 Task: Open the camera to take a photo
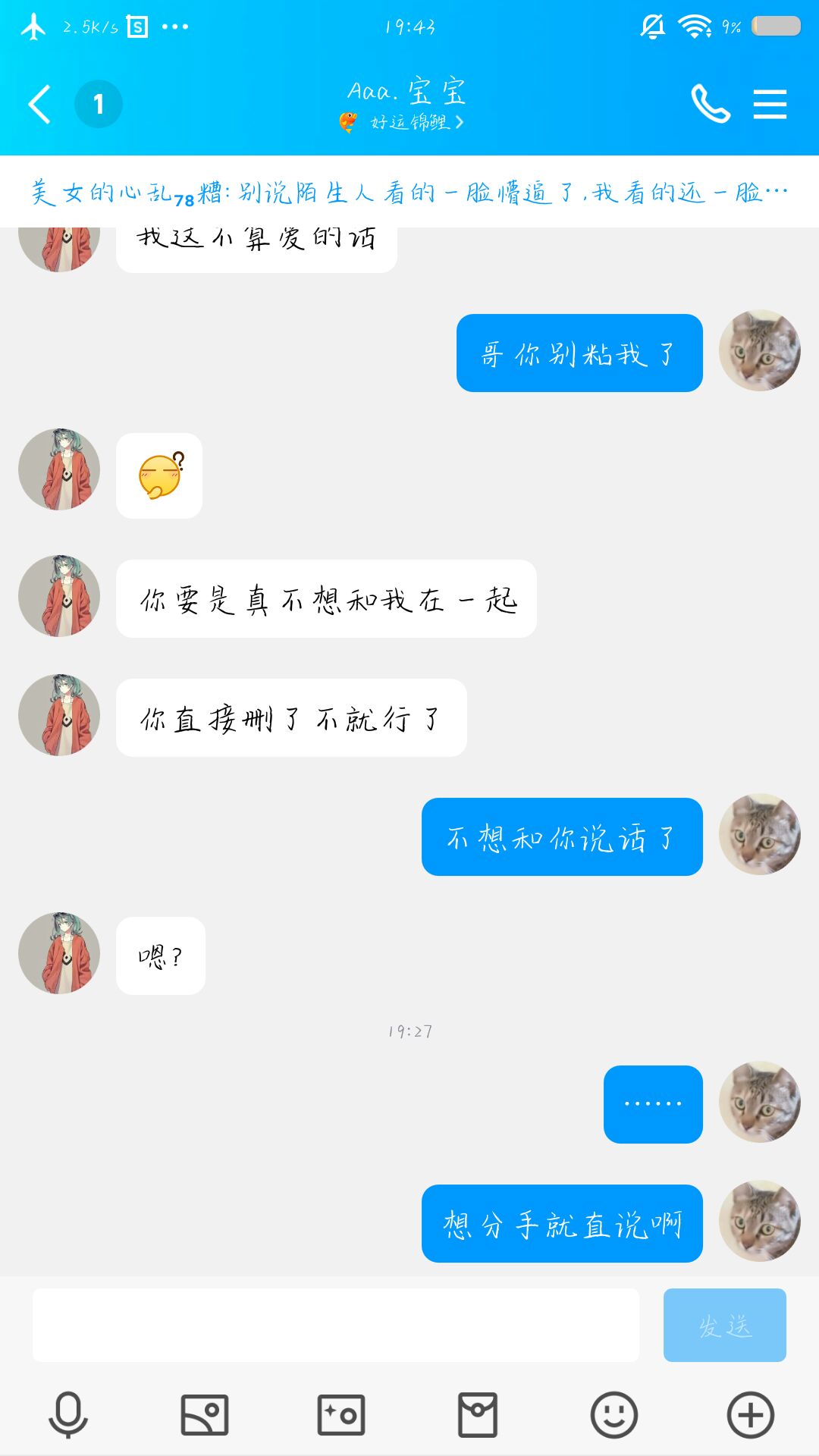pos(341,1415)
